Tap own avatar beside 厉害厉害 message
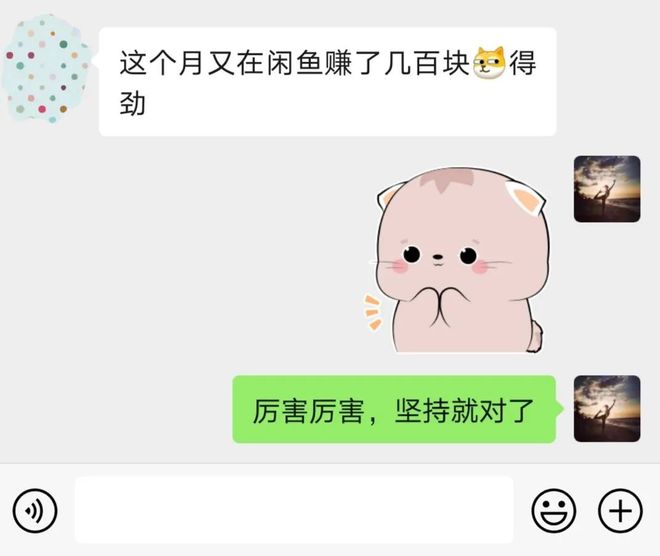This screenshot has width=660, height=556. click(606, 408)
